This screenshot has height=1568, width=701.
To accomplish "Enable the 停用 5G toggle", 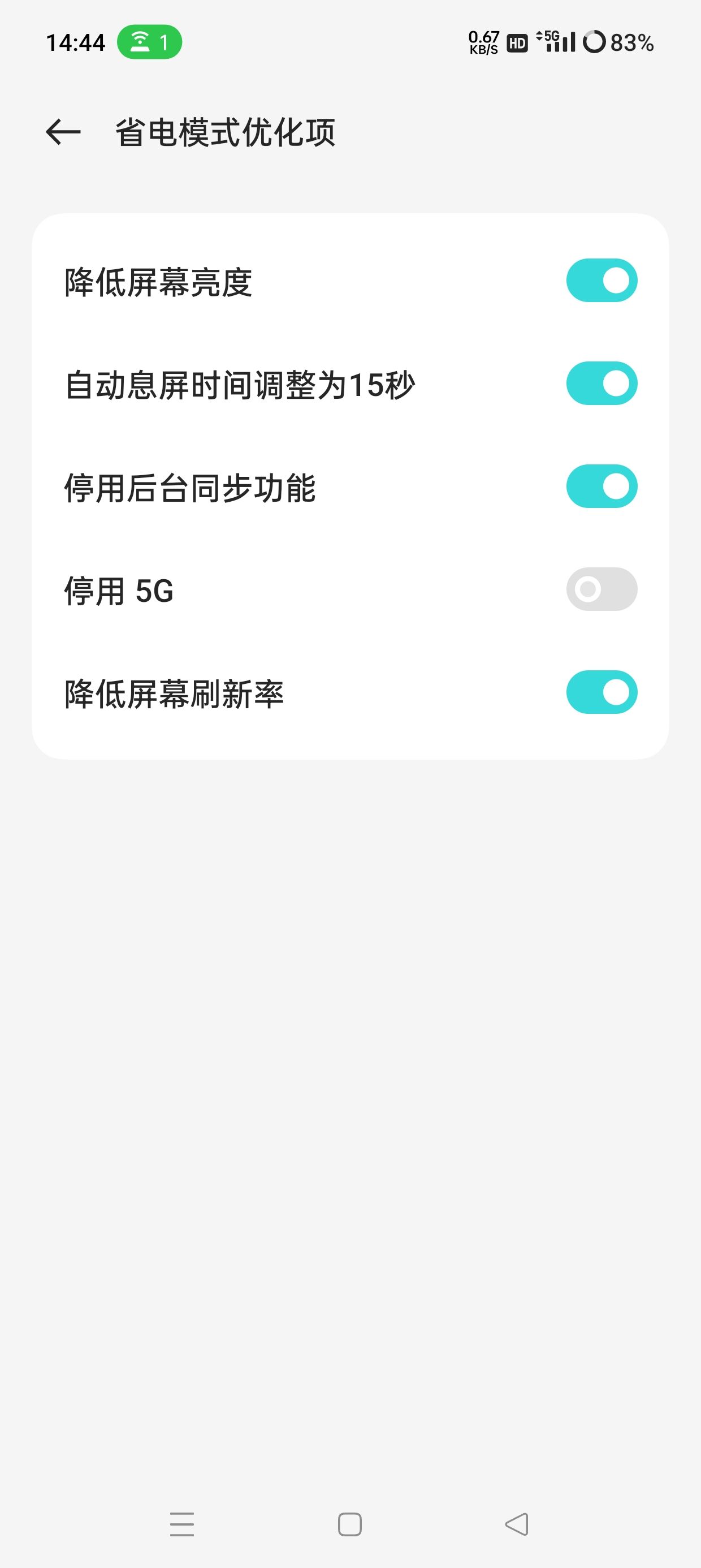I will 600,588.
